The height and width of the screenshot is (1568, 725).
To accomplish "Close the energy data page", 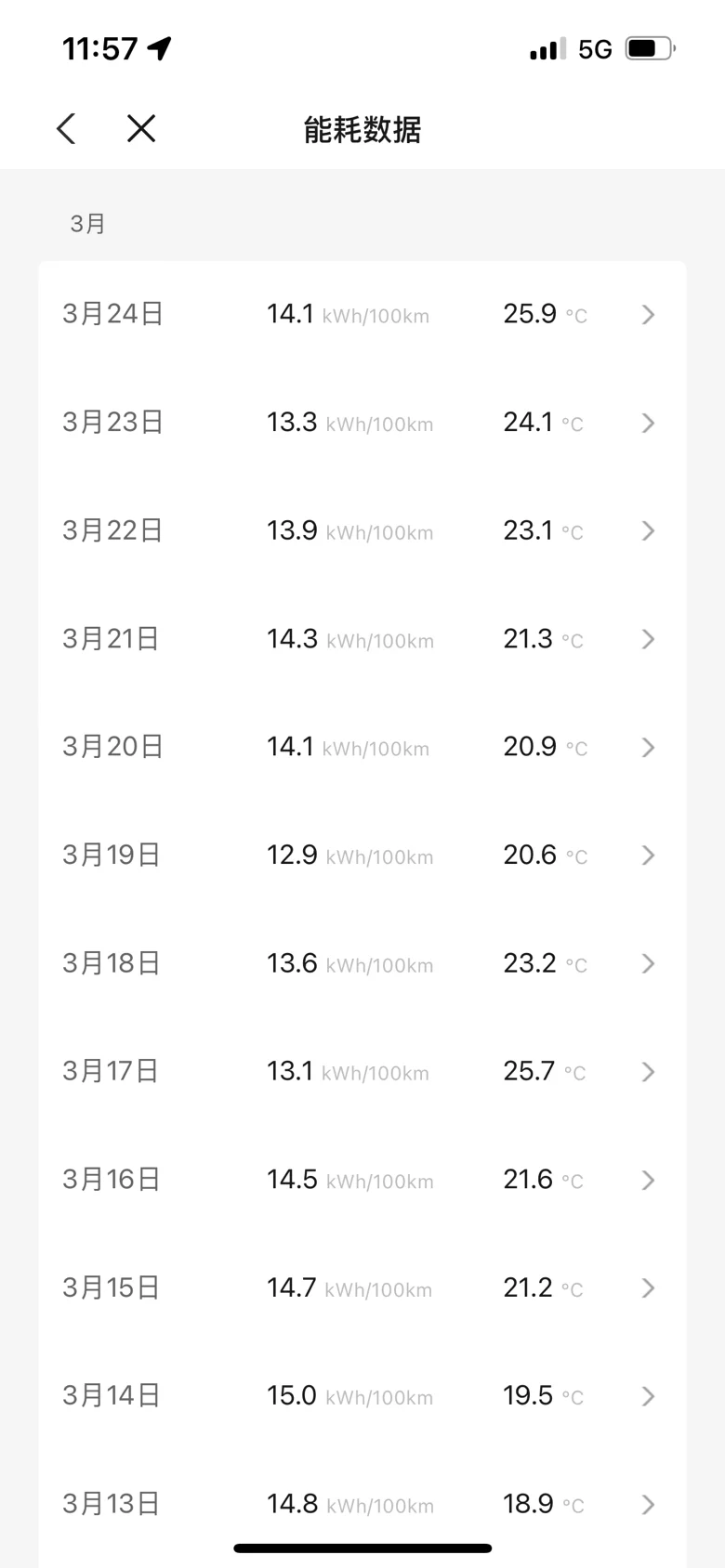I will click(x=141, y=128).
